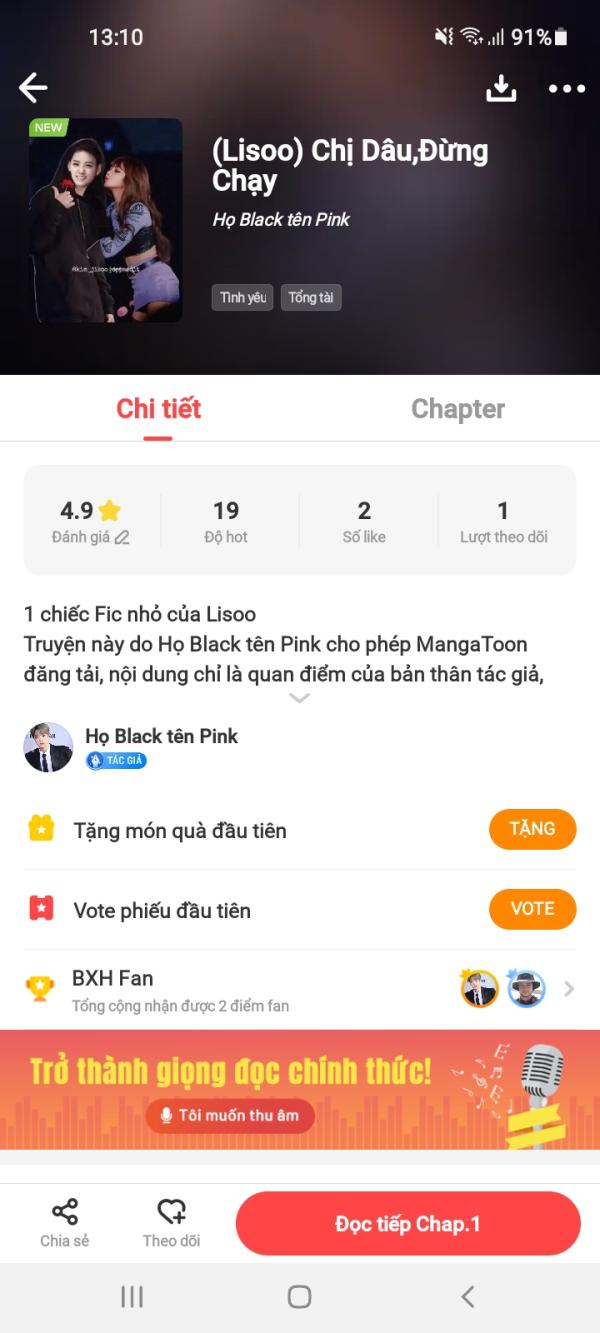This screenshot has width=600, height=1333.
Task: Tap the VOTE button
Action: click(532, 909)
